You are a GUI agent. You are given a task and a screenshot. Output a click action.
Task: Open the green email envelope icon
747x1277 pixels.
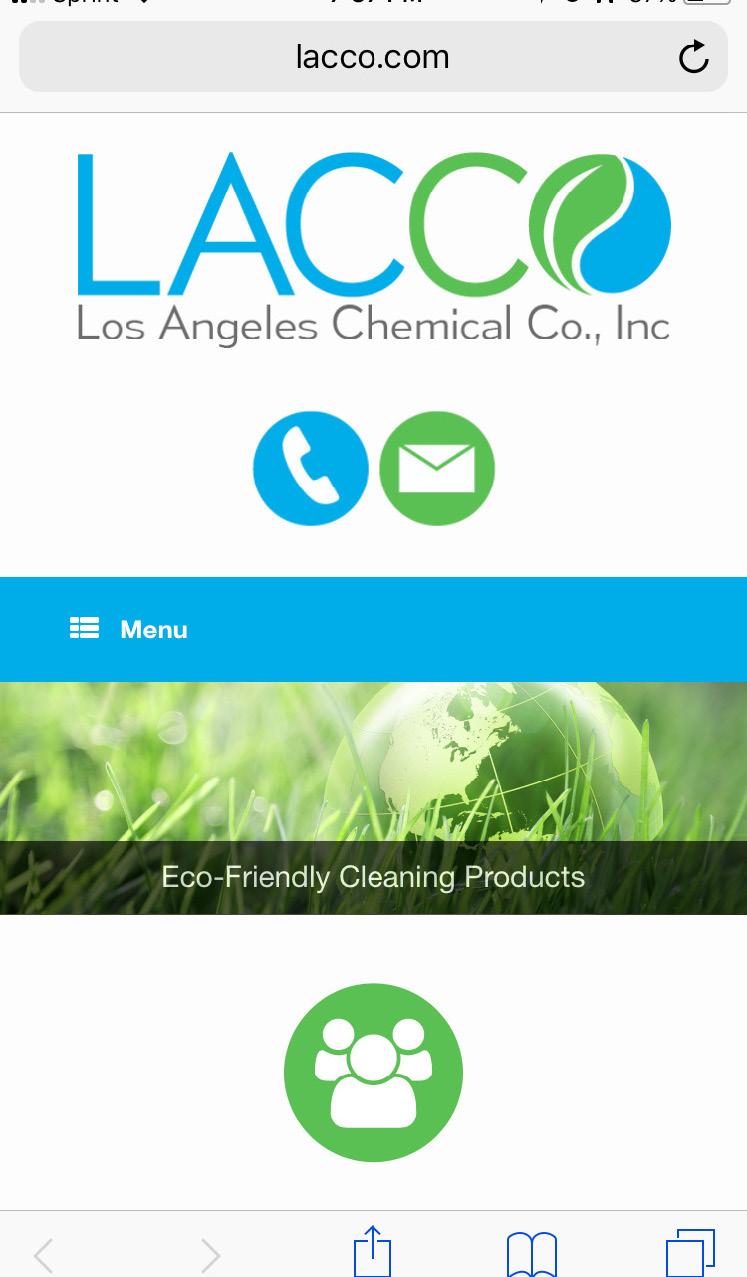click(x=437, y=468)
